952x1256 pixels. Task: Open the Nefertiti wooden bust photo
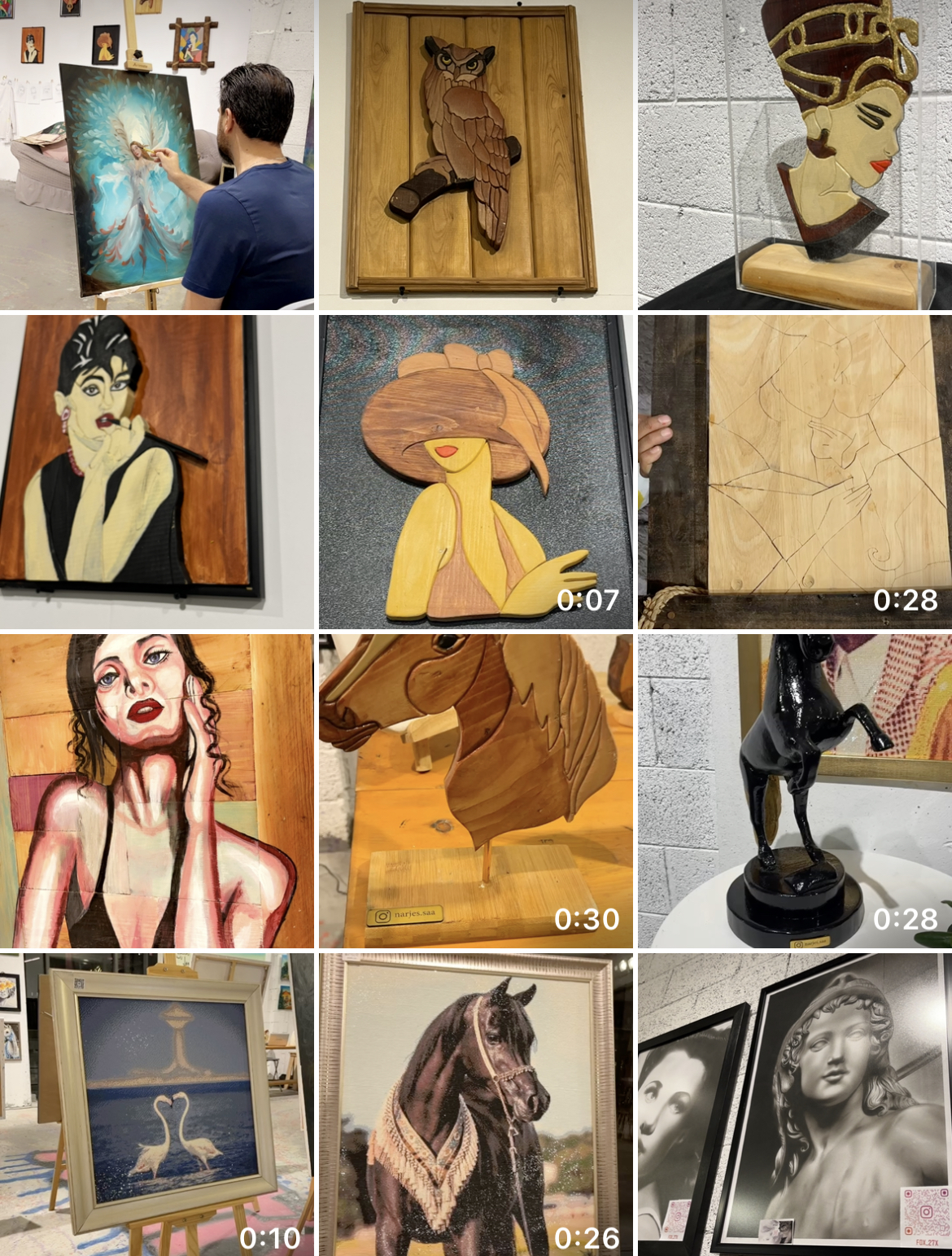795,155
